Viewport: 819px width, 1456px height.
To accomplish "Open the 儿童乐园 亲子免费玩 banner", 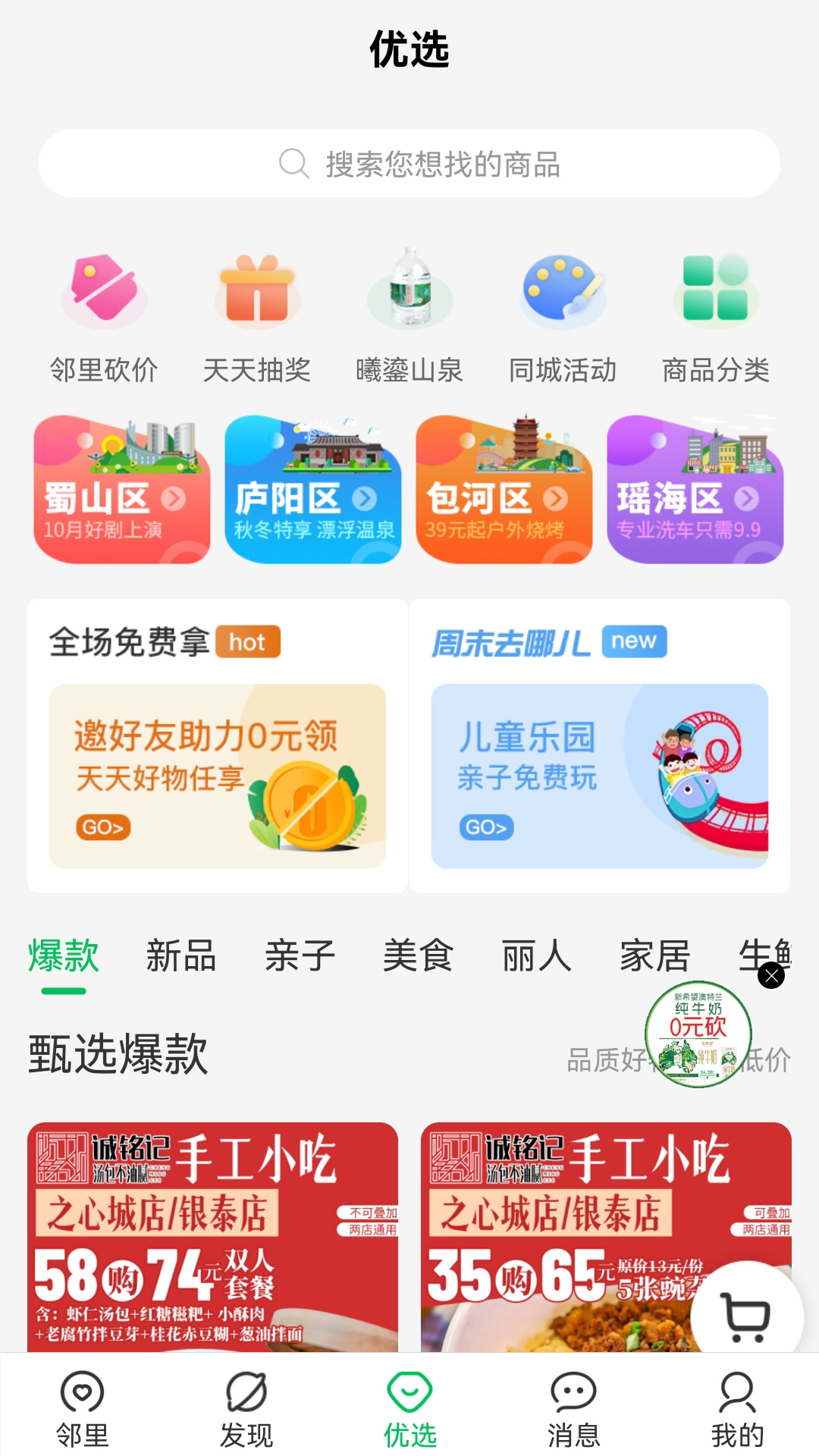I will [599, 775].
